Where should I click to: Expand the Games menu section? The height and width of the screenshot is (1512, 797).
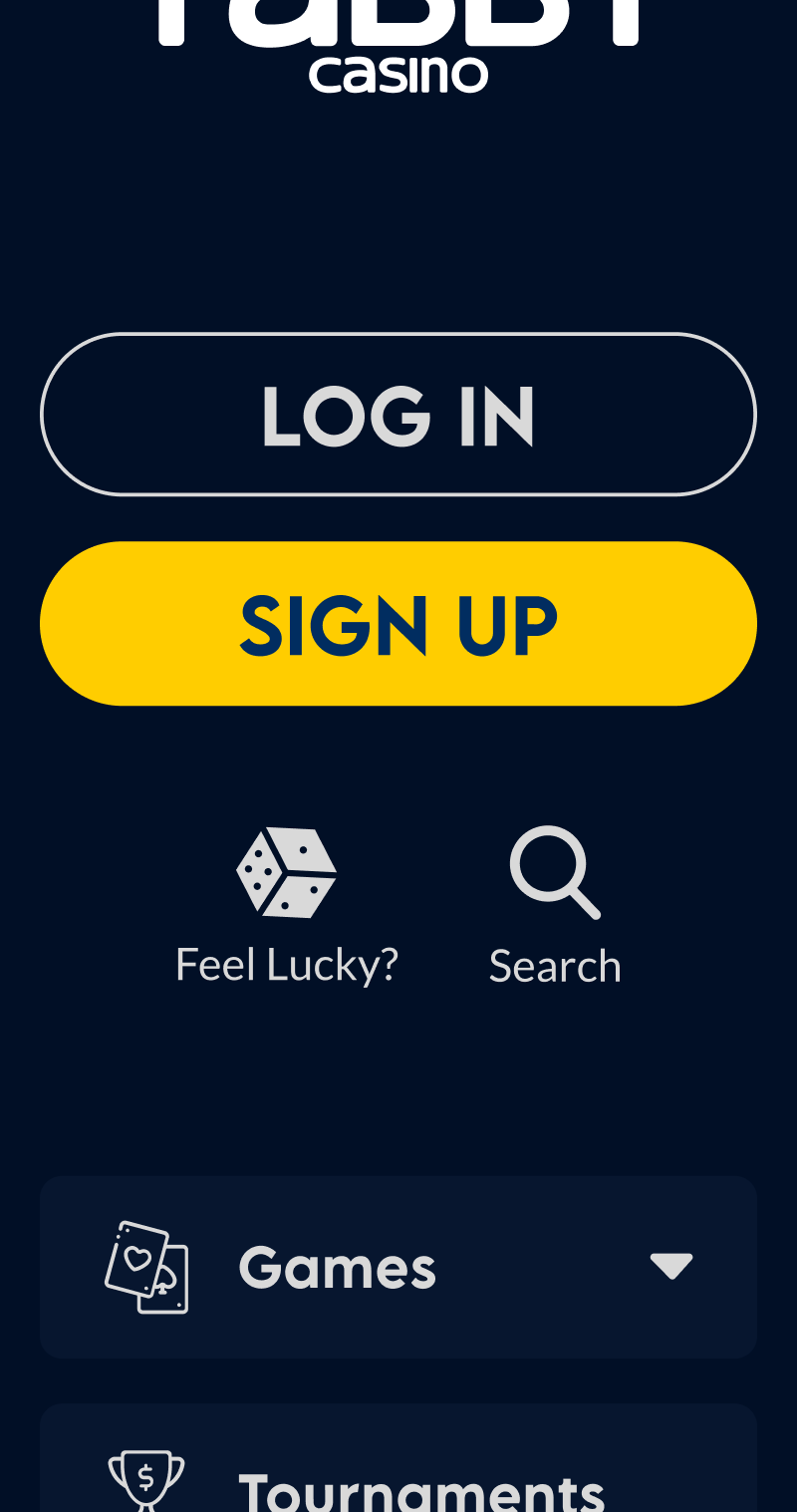398,1267
